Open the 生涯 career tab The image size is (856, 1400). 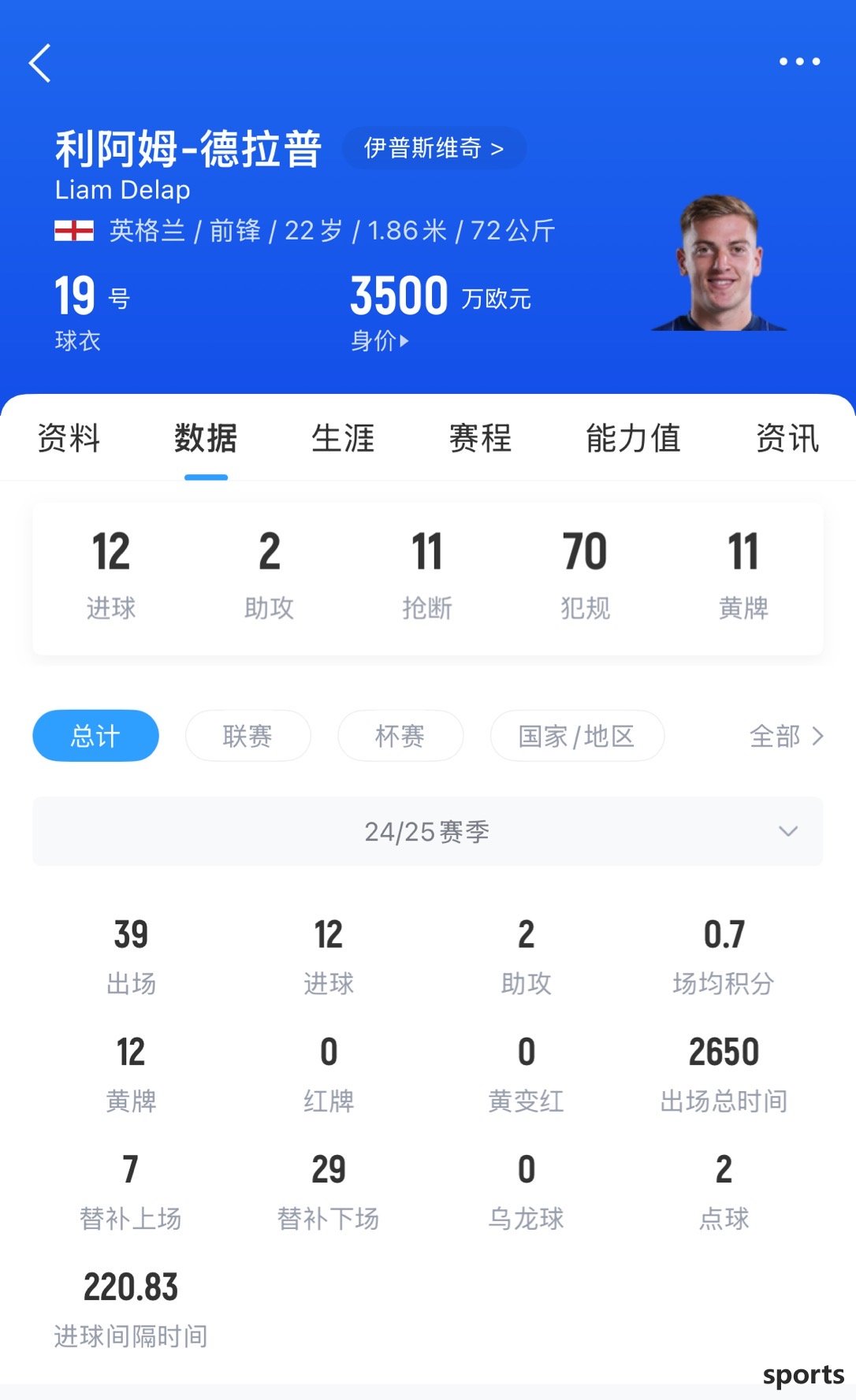click(343, 438)
